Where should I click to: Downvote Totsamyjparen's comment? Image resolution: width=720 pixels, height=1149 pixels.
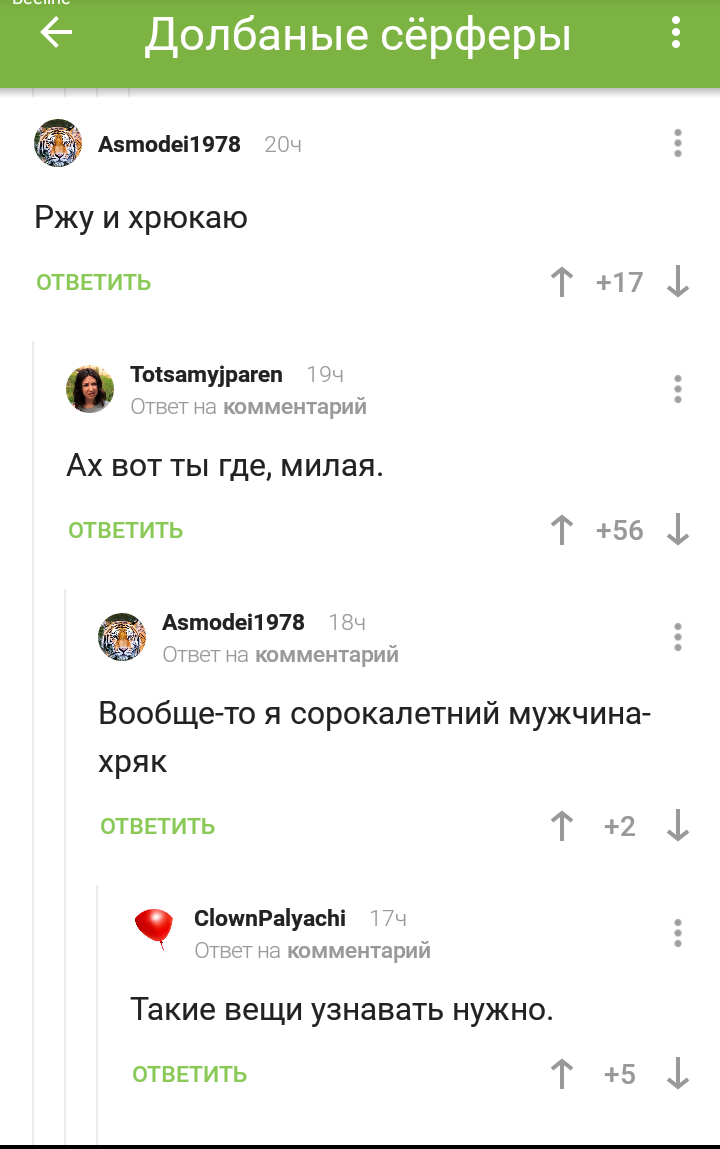point(678,530)
